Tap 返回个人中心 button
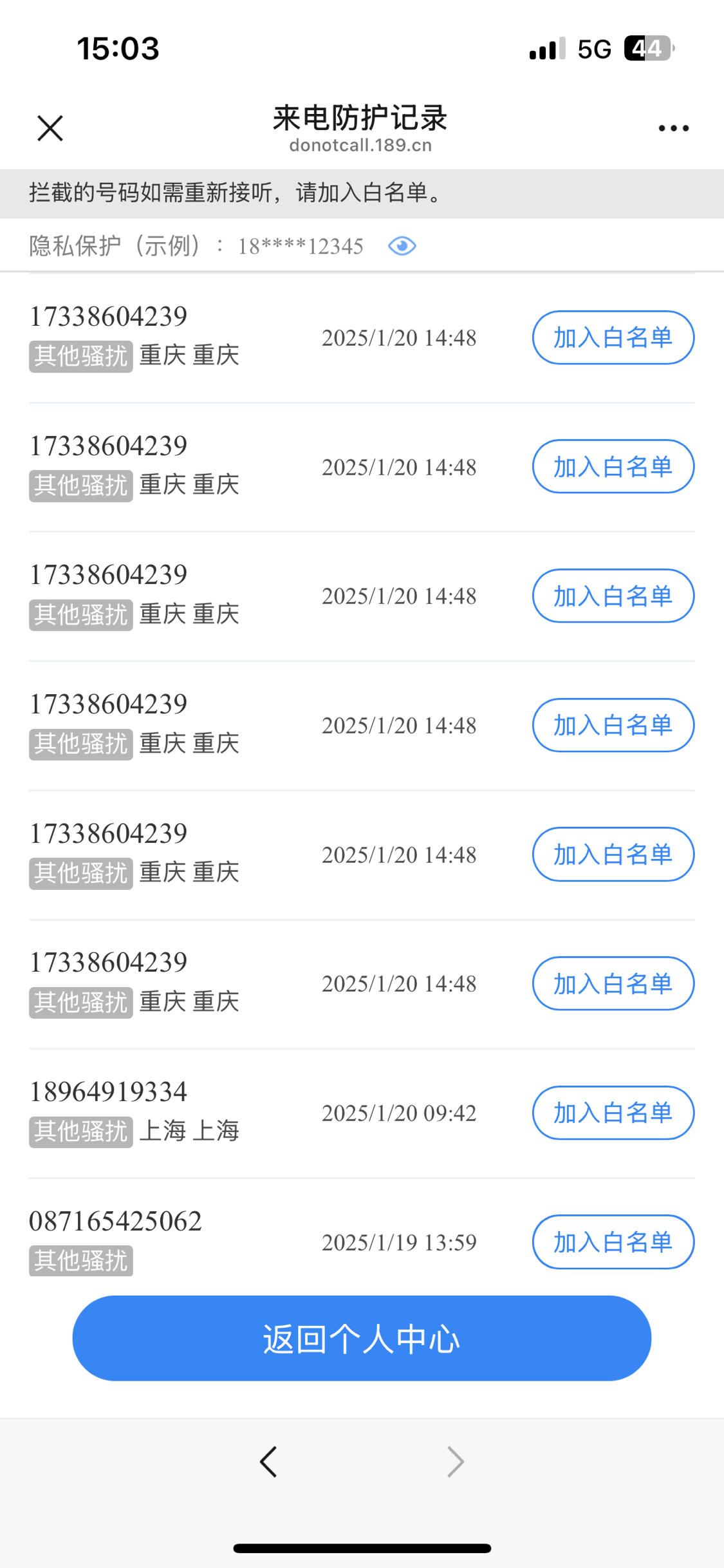The height and width of the screenshot is (1568, 724). point(362,1339)
